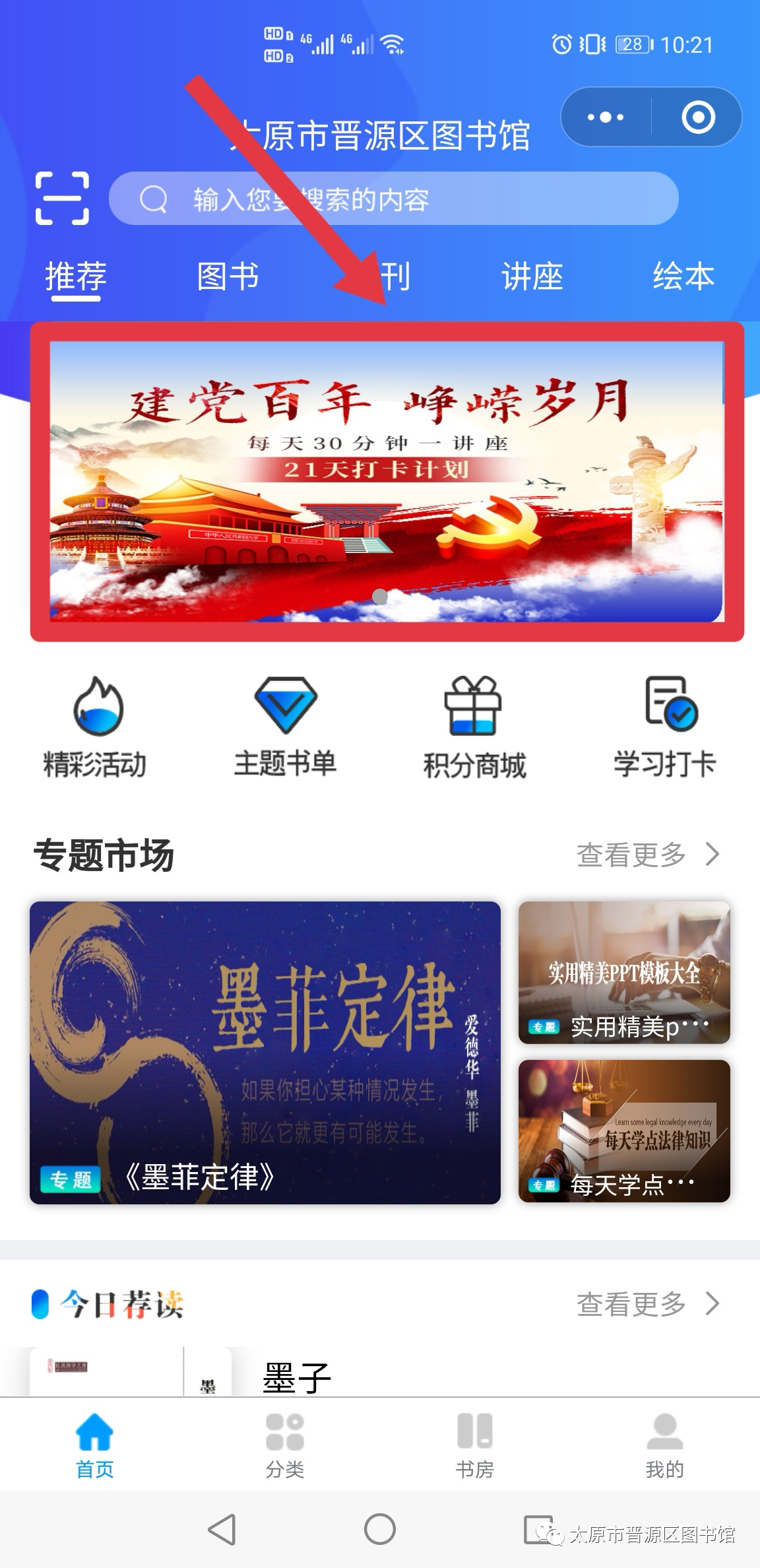The image size is (760, 1568).
Task: Switch to the 绘本 tab
Action: click(x=683, y=276)
